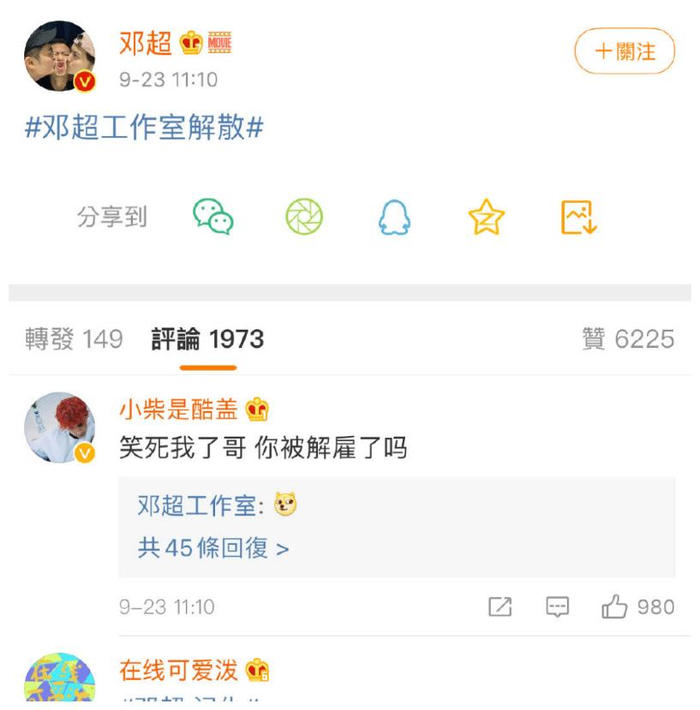Follow 邓超 with the 關注 button
The width and height of the screenshot is (700, 710).
[624, 51]
